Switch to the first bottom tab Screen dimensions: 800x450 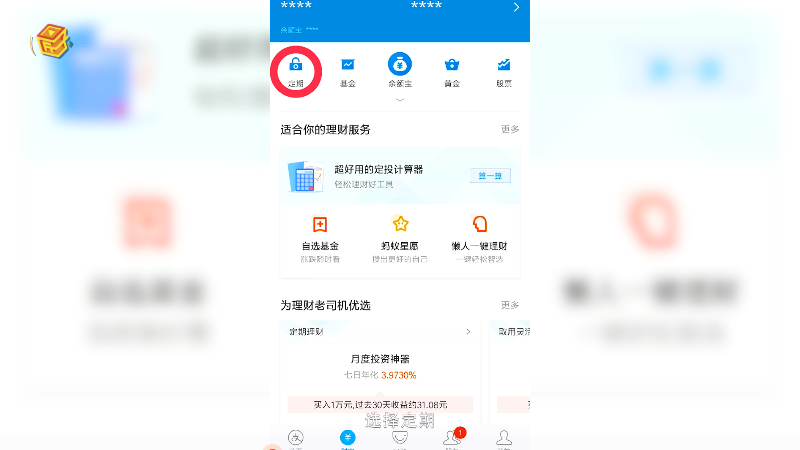pyautogui.click(x=295, y=438)
